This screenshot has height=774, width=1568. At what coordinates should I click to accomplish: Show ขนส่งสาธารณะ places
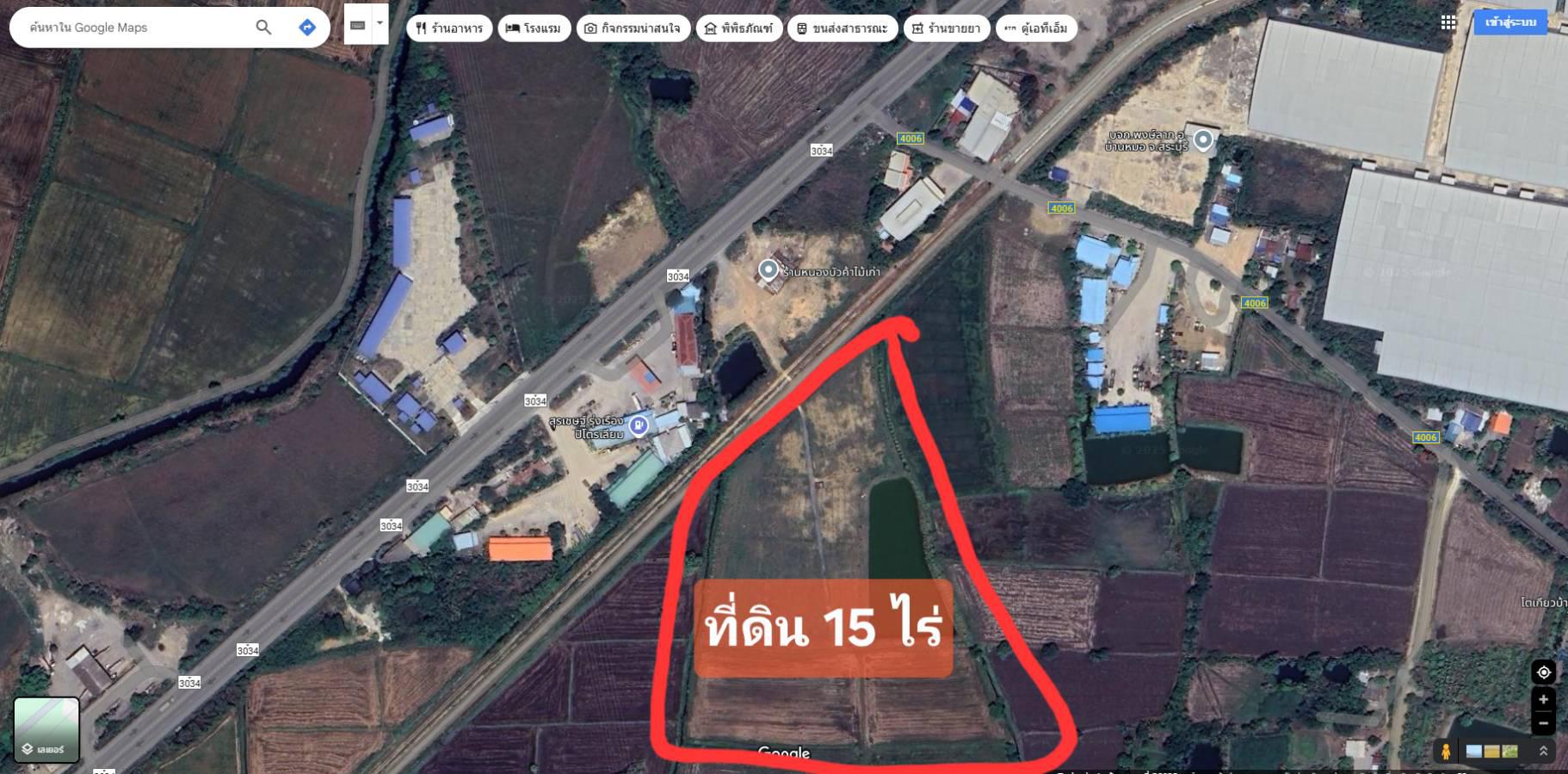tap(842, 28)
